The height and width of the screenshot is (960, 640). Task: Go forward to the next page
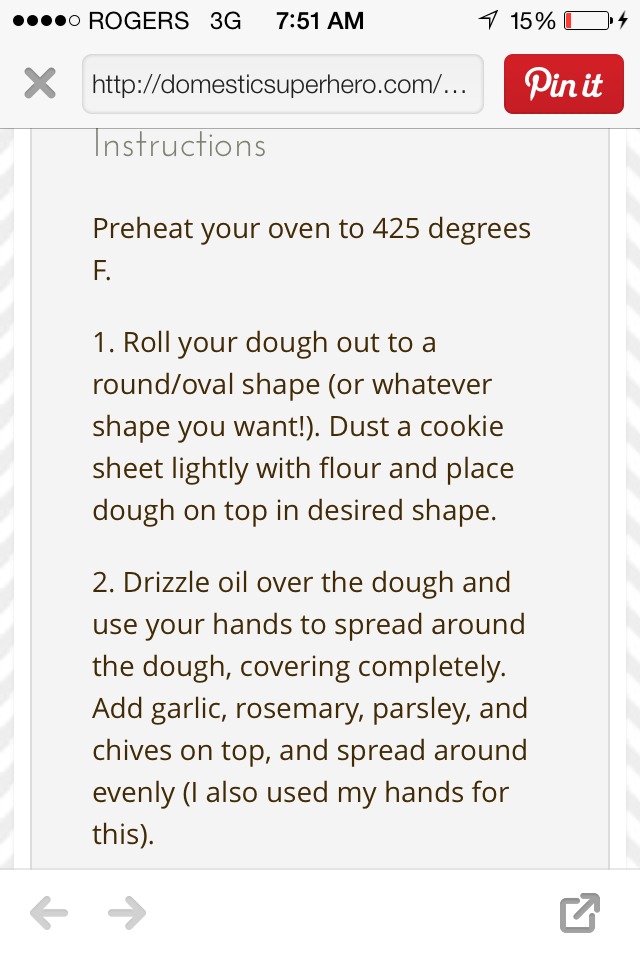[127, 912]
